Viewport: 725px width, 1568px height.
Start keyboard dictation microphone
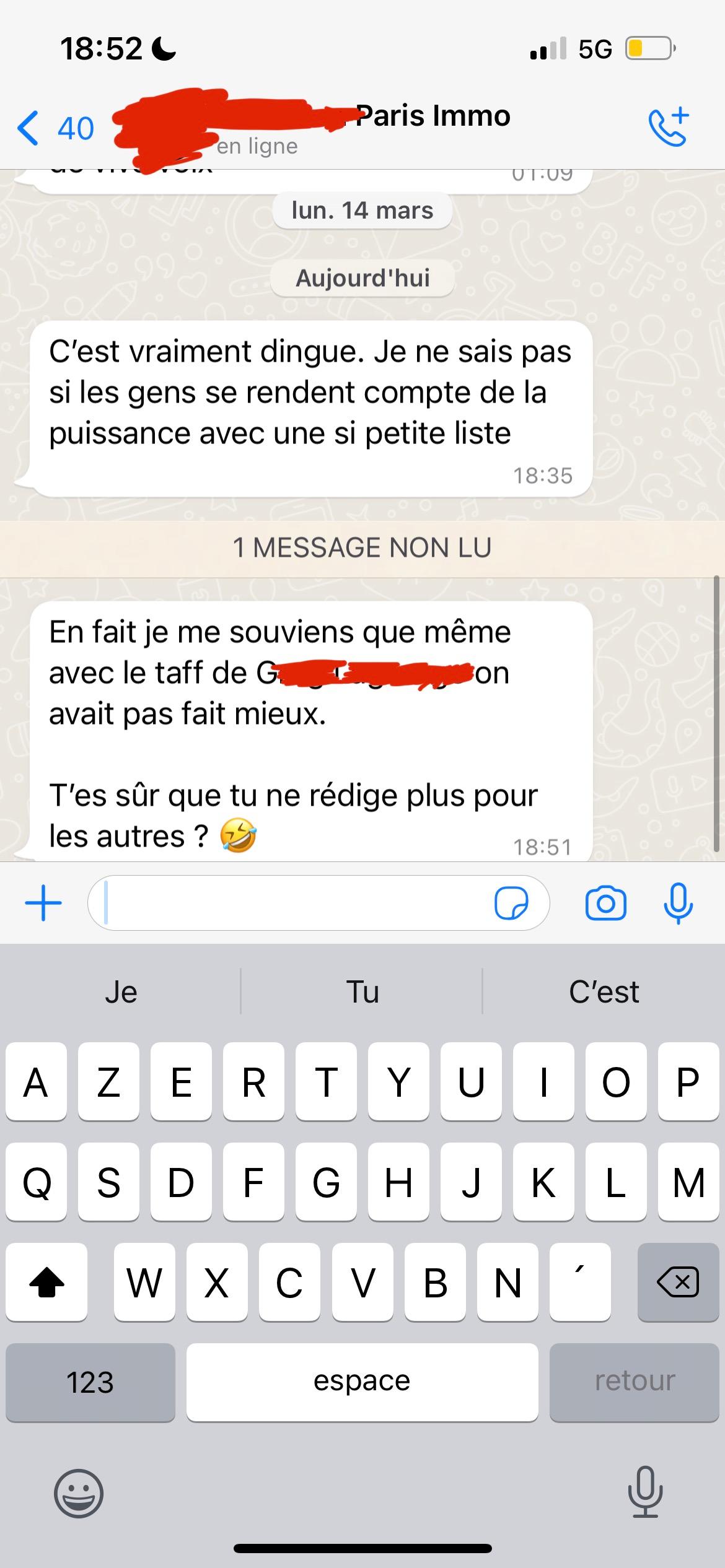645,1492
